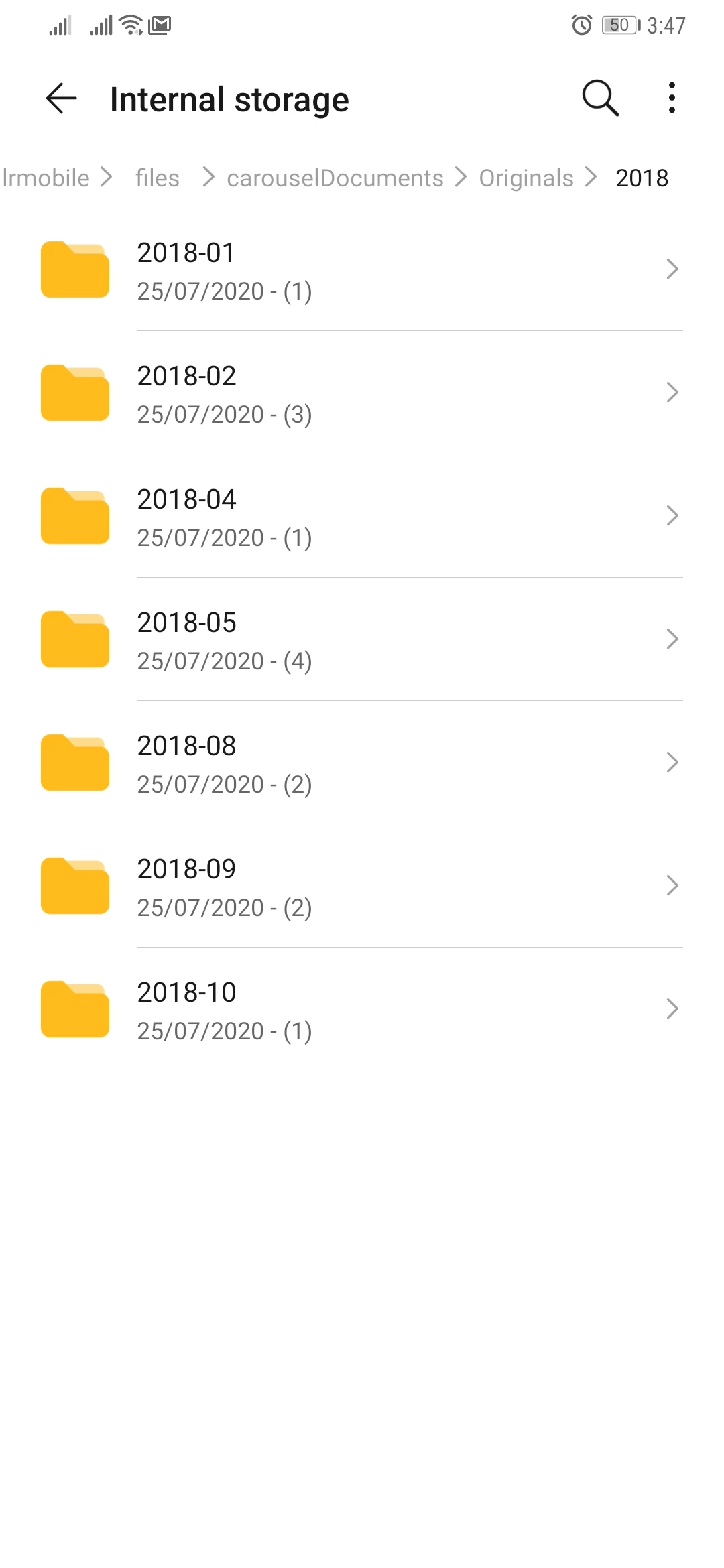
Task: Open the 2018-01 folder
Action: pyautogui.click(x=362, y=269)
